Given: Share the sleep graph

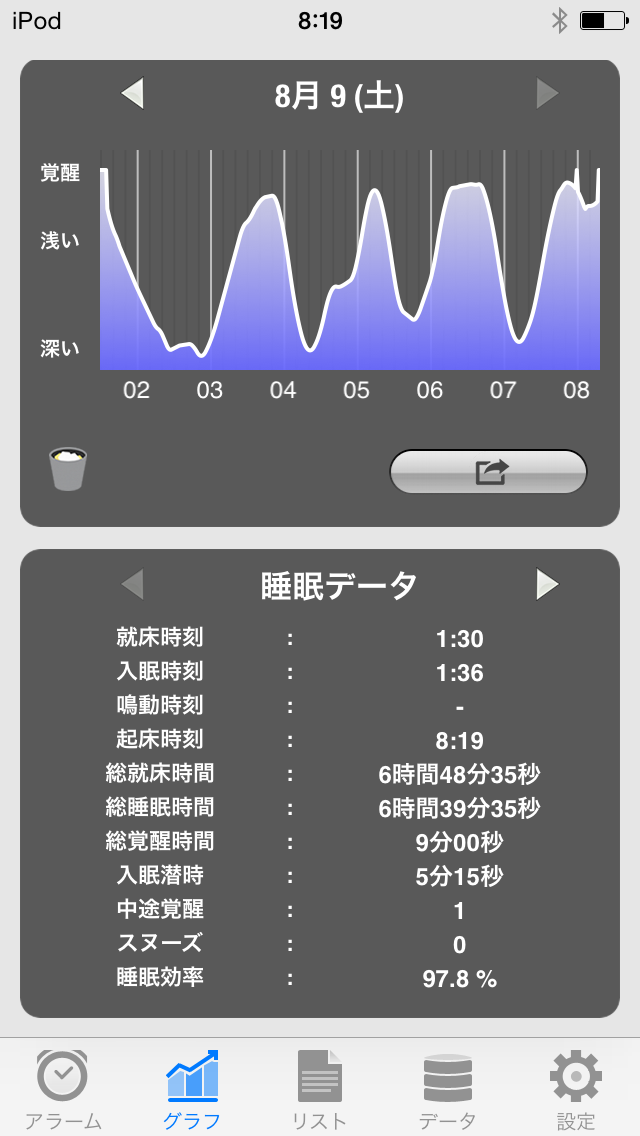Looking at the screenshot, I should [488, 471].
